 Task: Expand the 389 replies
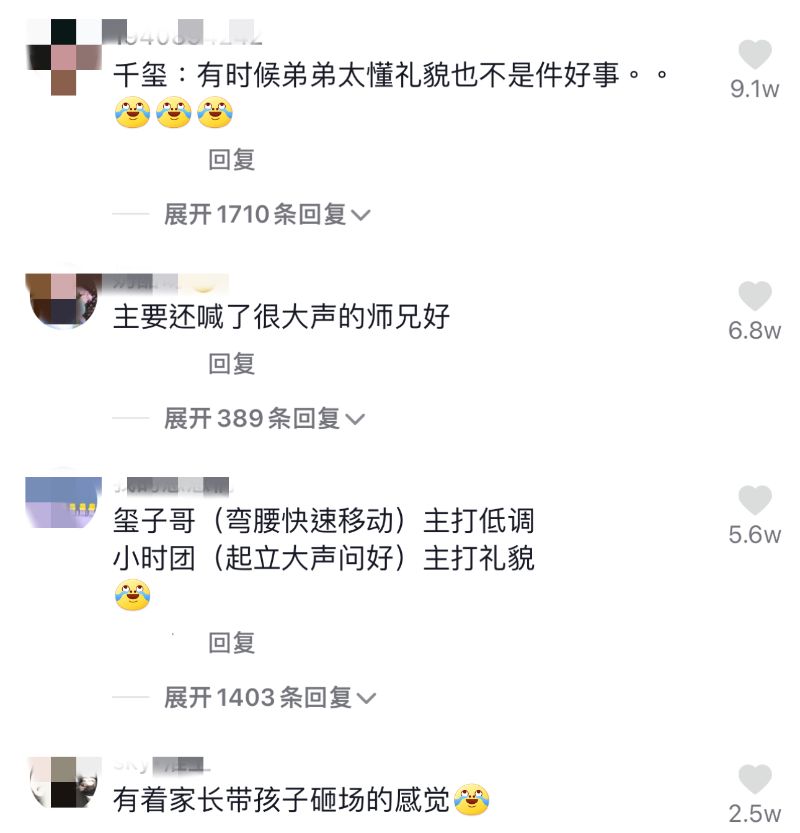pos(264,419)
